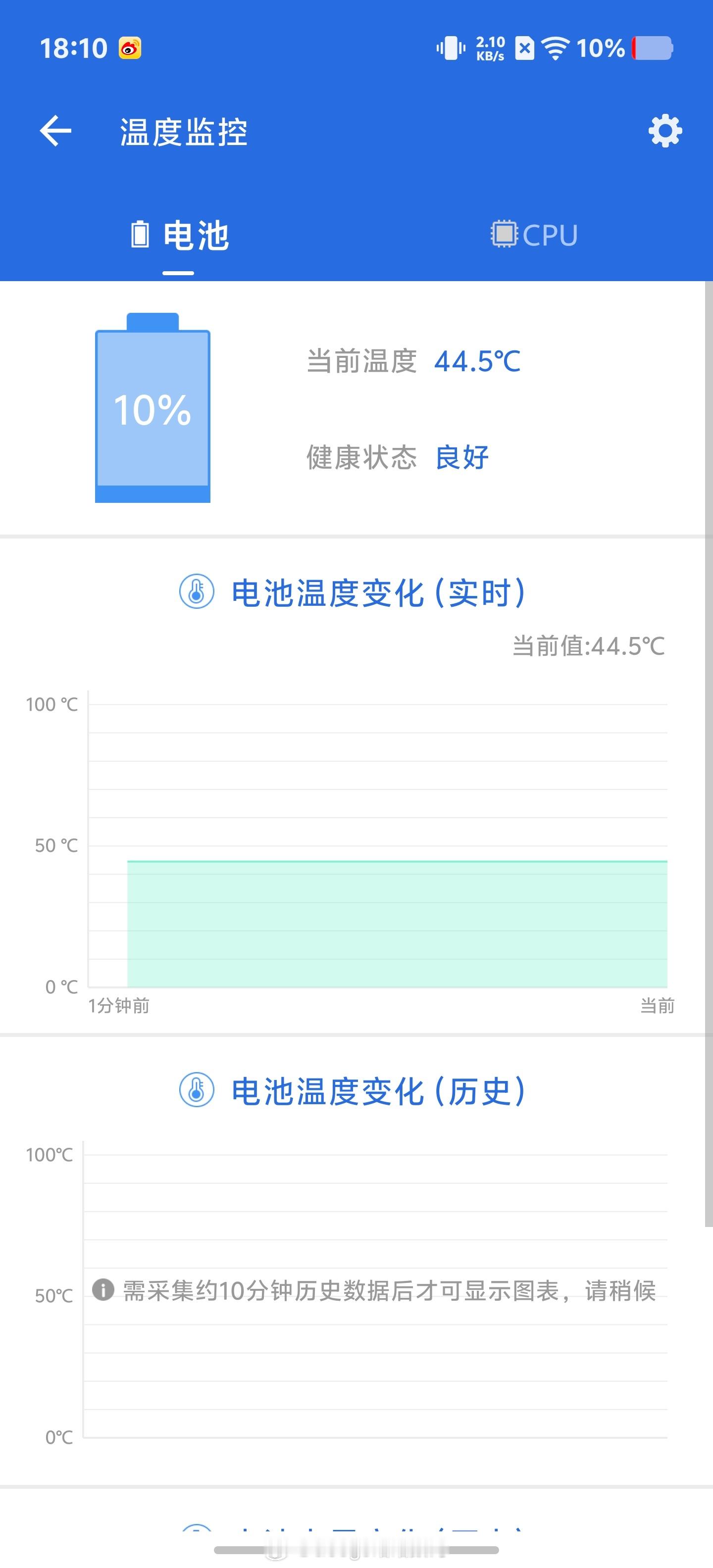Click the CPU chip icon
The width and height of the screenshot is (713, 1568).
[x=505, y=234]
